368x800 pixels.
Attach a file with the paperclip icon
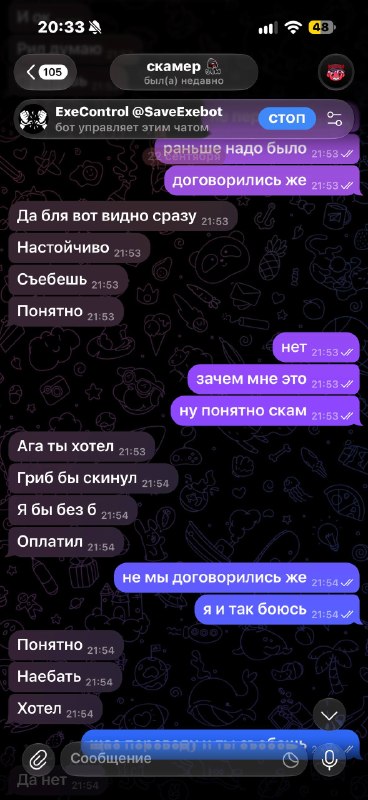pyautogui.click(x=38, y=759)
